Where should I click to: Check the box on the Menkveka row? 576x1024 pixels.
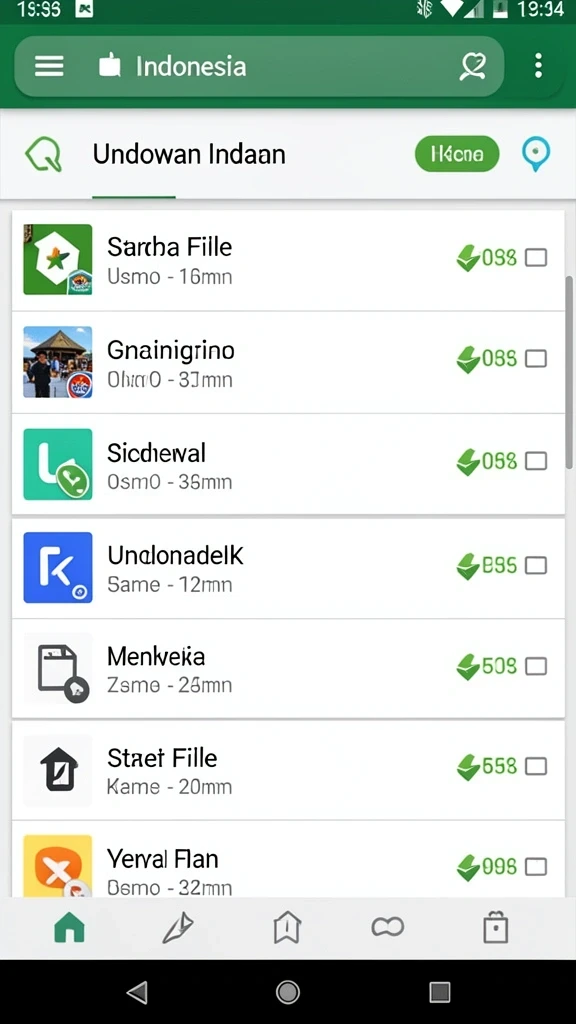click(536, 666)
